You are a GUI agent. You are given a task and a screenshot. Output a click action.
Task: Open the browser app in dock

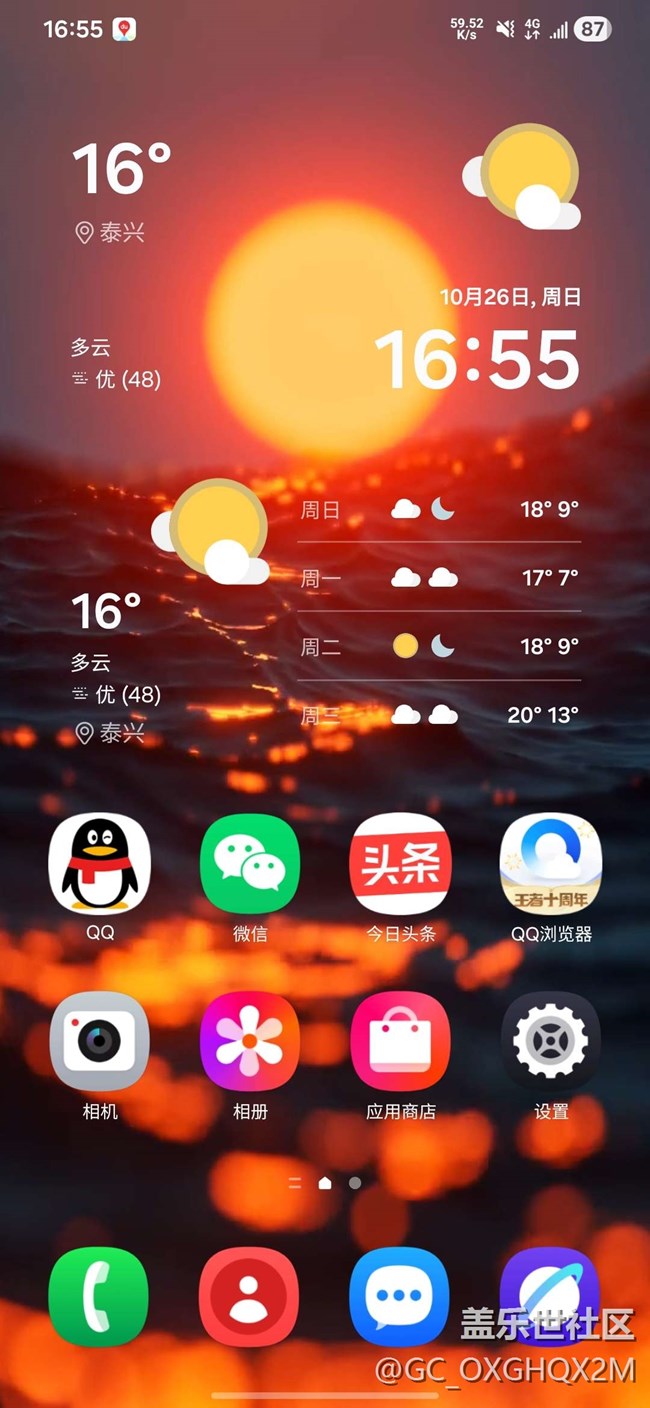coord(549,1296)
